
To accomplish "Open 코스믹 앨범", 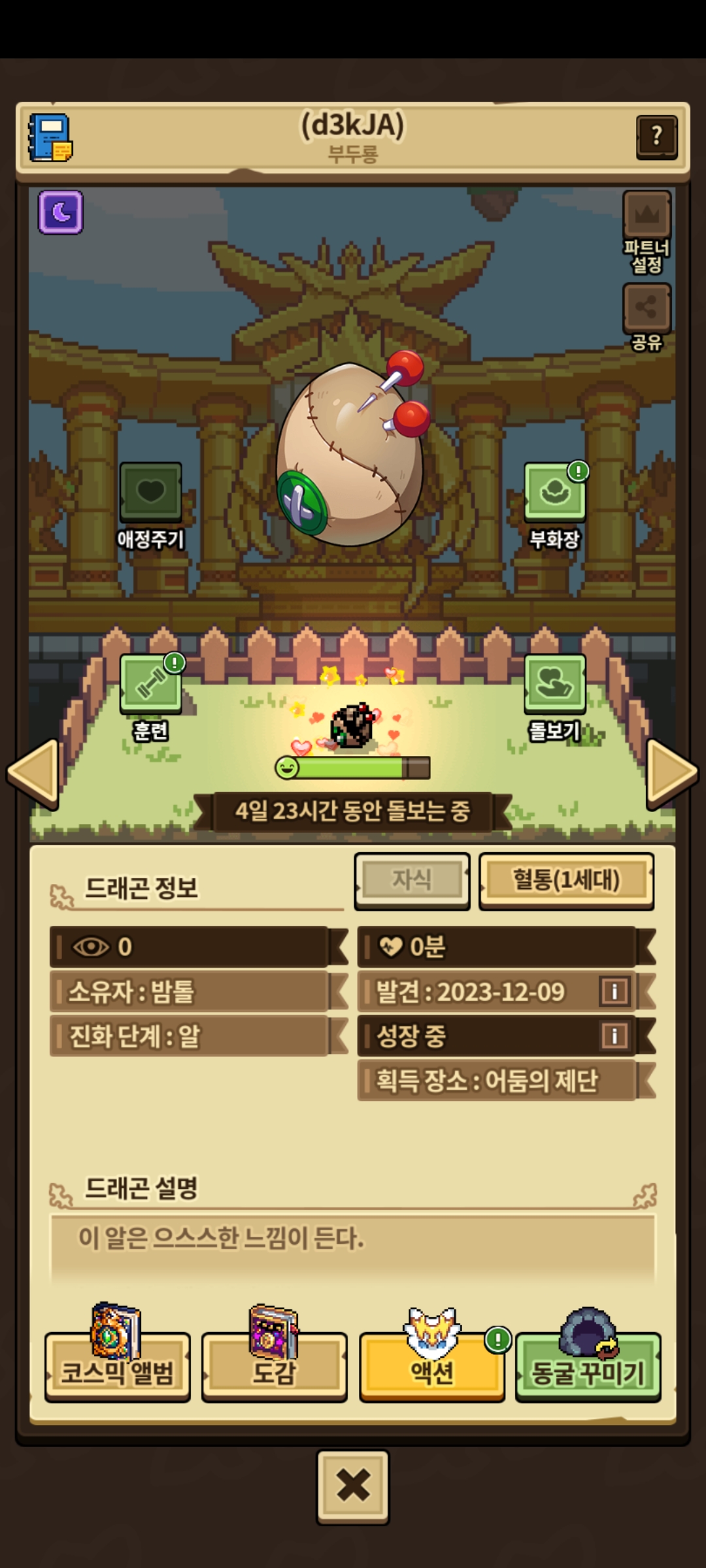I will click(x=118, y=1365).
